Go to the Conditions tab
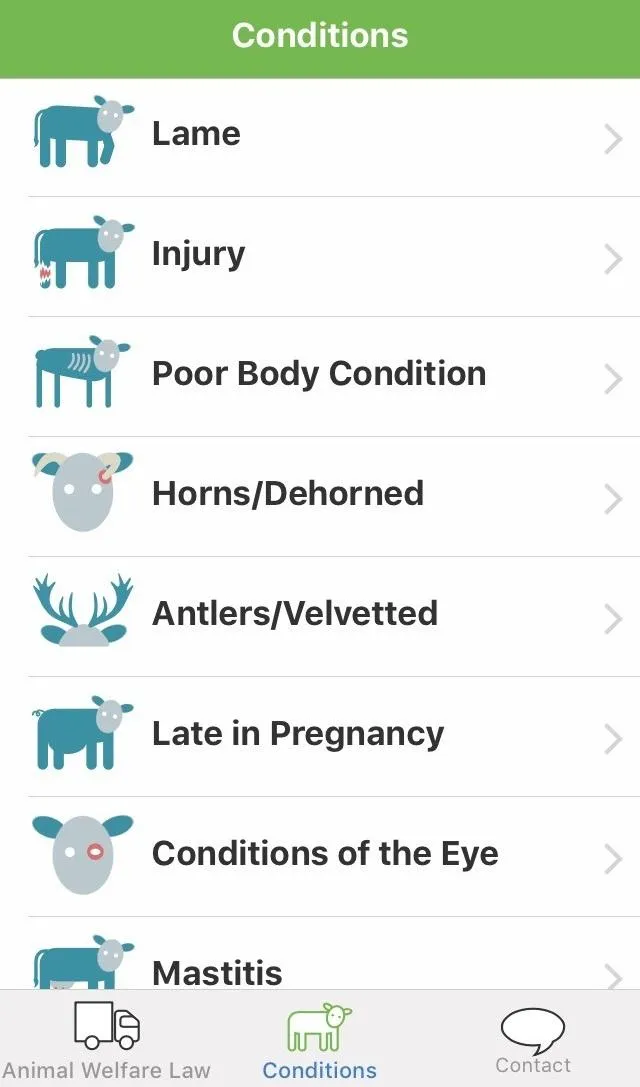The image size is (640, 1087). (x=320, y=1038)
